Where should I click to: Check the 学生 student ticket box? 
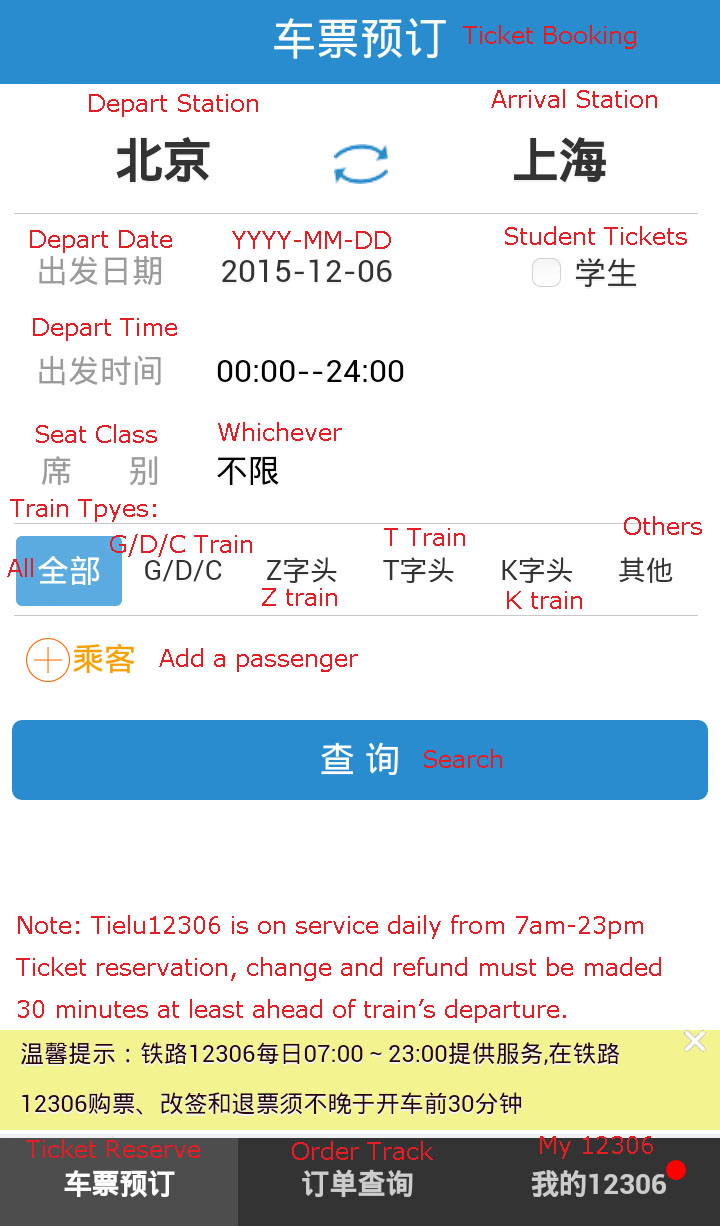tap(546, 272)
